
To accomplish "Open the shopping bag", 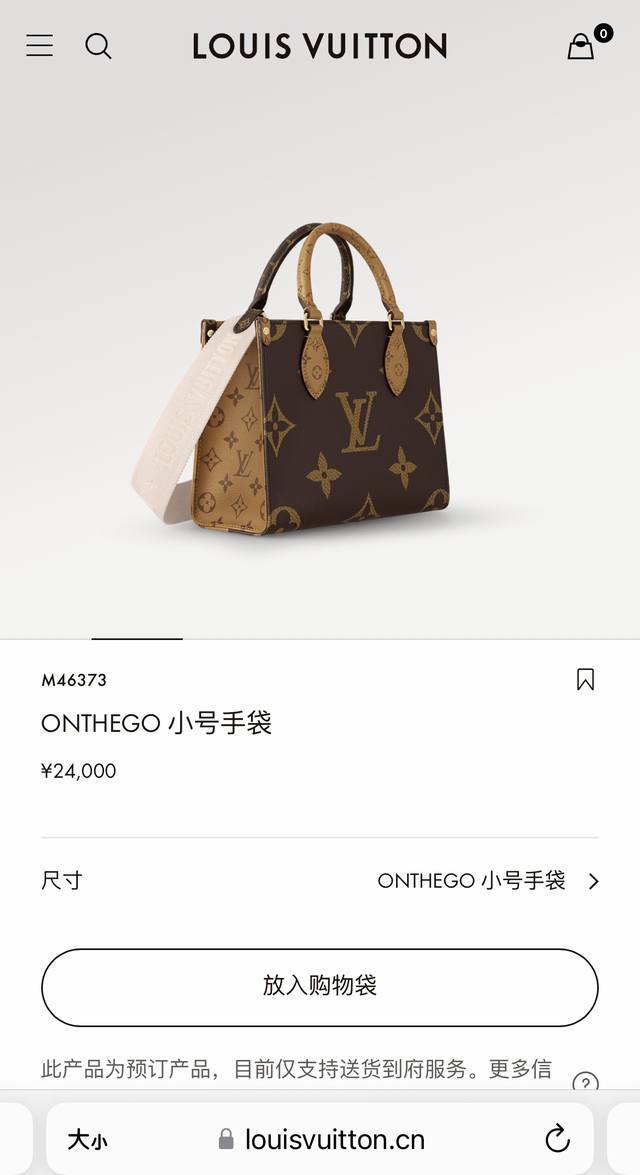I will (x=581, y=46).
